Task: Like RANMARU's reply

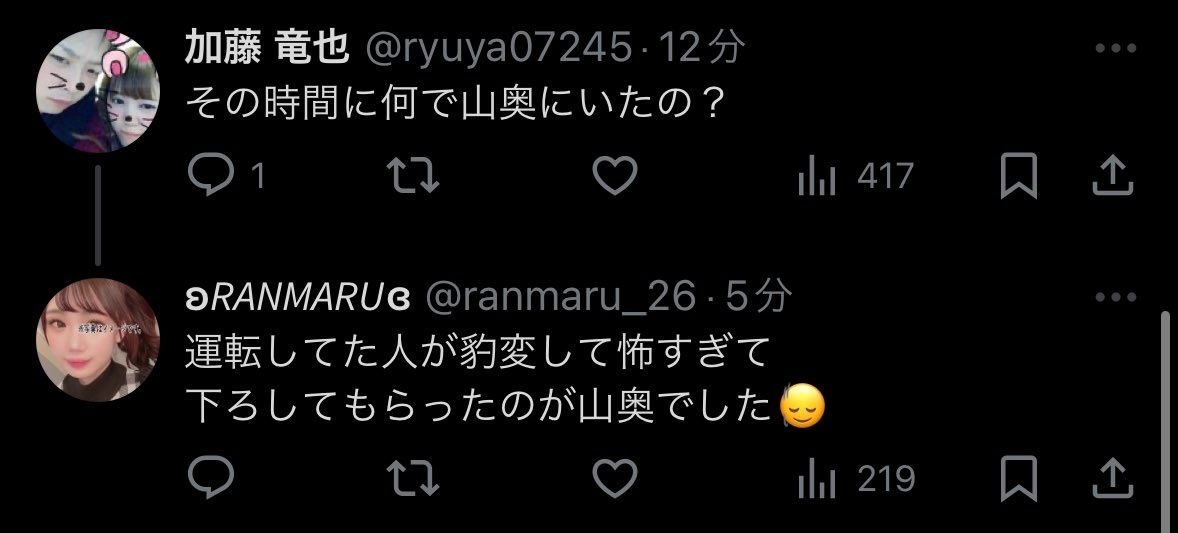Action: [x=615, y=478]
